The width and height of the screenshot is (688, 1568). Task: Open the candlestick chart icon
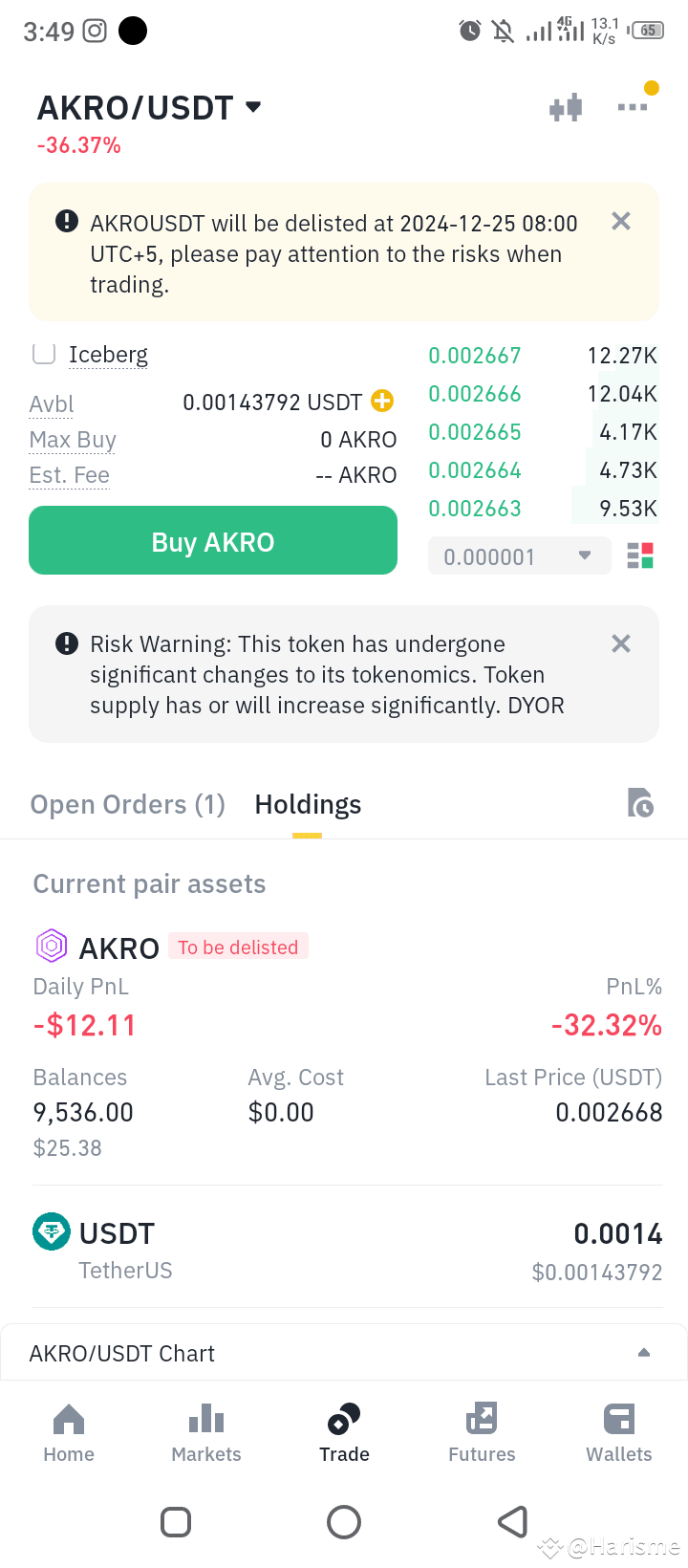point(566,107)
